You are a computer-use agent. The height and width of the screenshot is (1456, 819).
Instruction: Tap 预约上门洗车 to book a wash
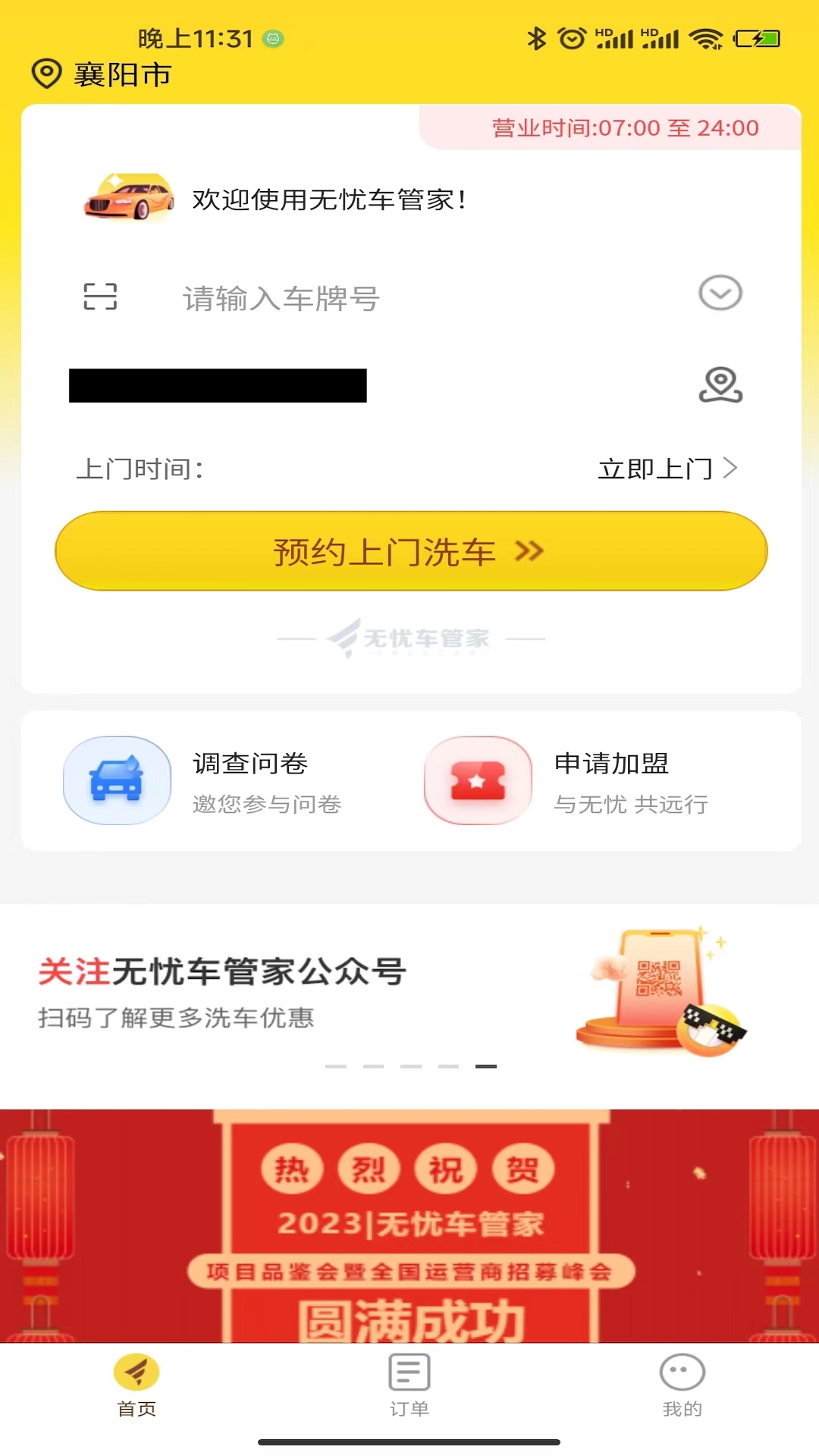[x=411, y=551]
